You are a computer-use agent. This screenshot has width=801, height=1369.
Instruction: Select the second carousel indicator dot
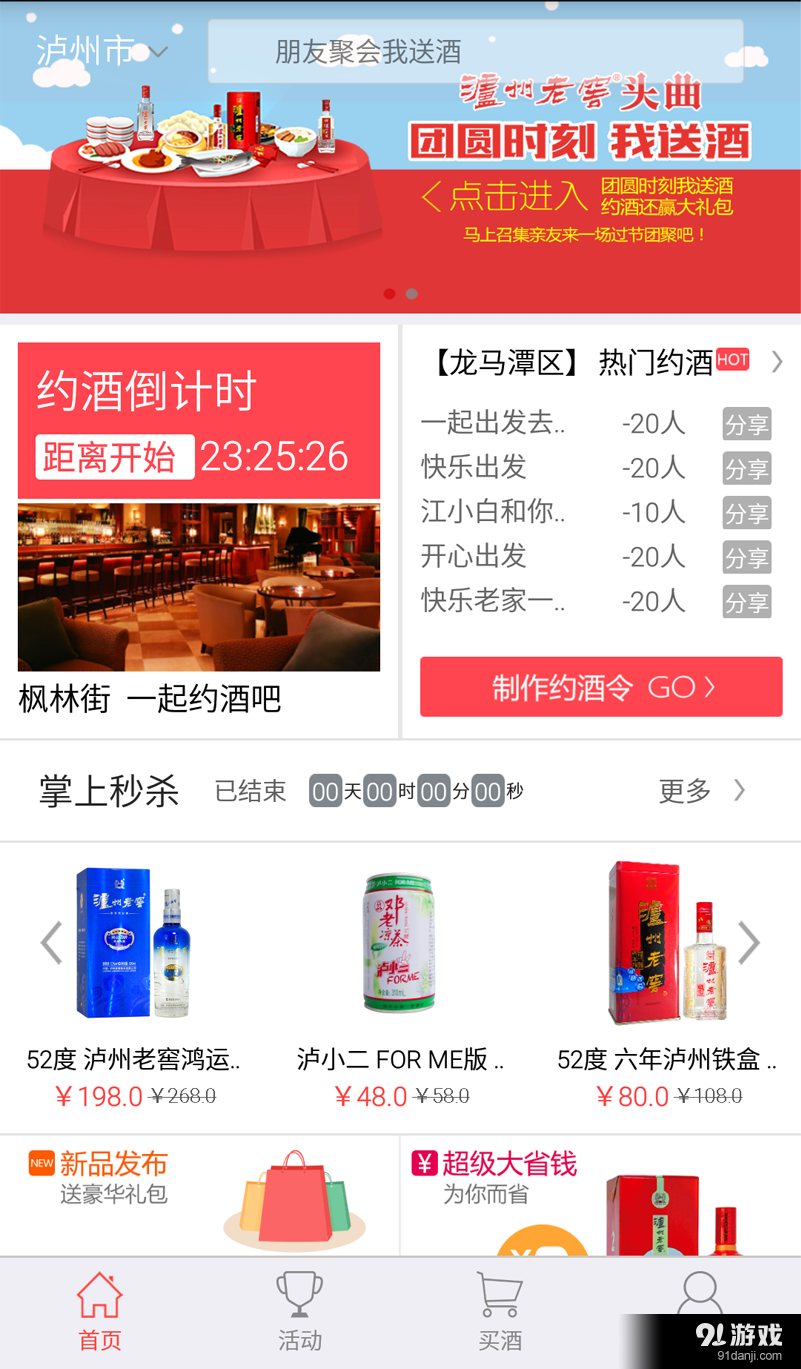click(x=412, y=293)
